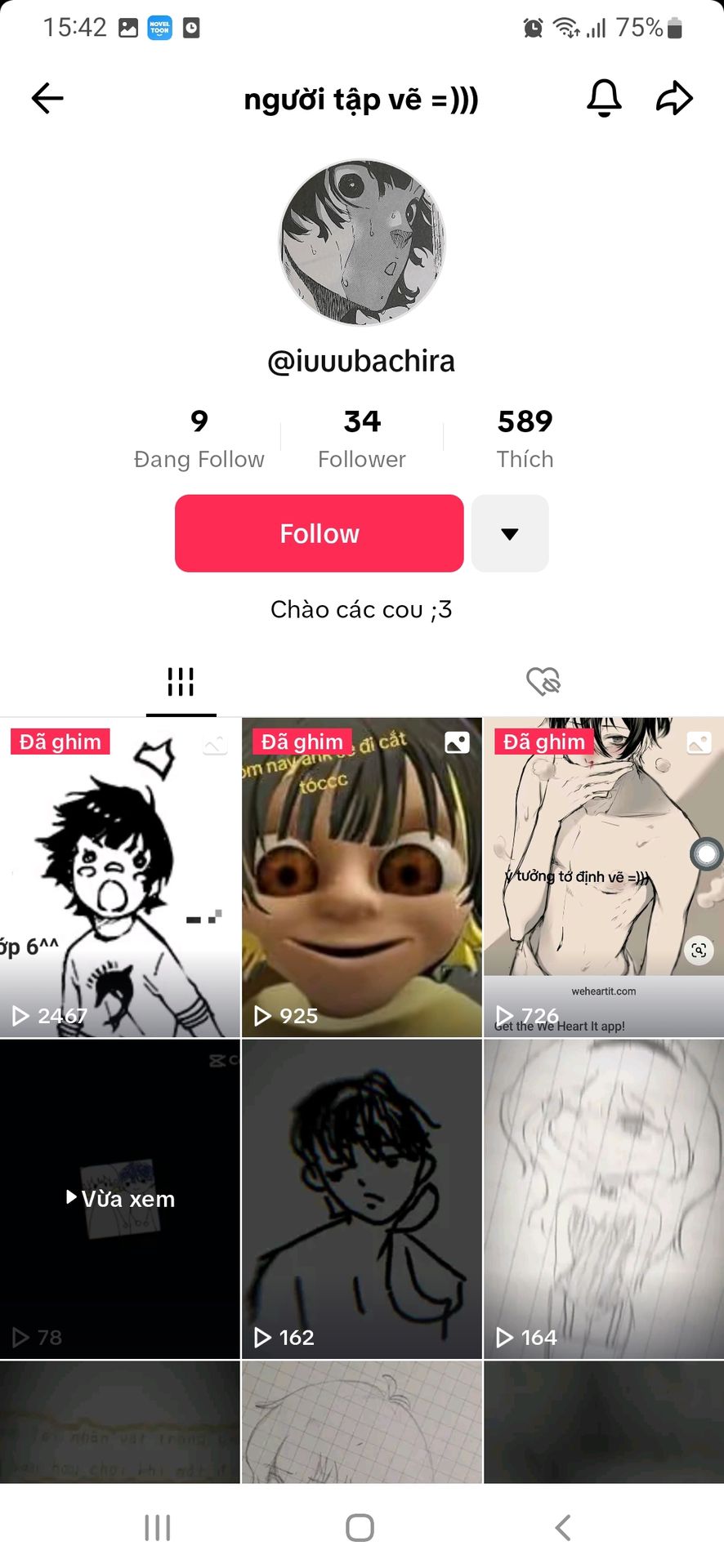Viewport: 724px width, 1568px height.
Task: Go back using the top-left arrow
Action: coord(47,99)
